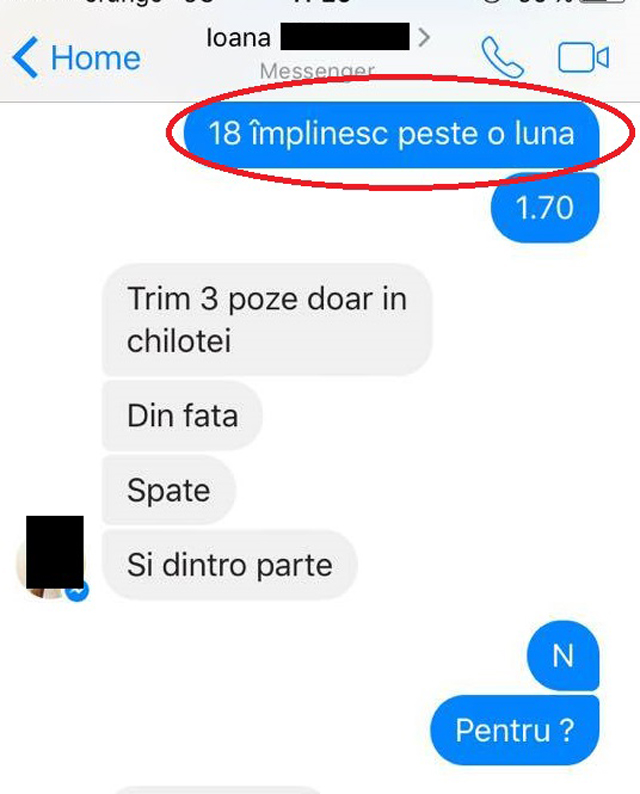Go back to Home

pyautogui.click(x=76, y=58)
